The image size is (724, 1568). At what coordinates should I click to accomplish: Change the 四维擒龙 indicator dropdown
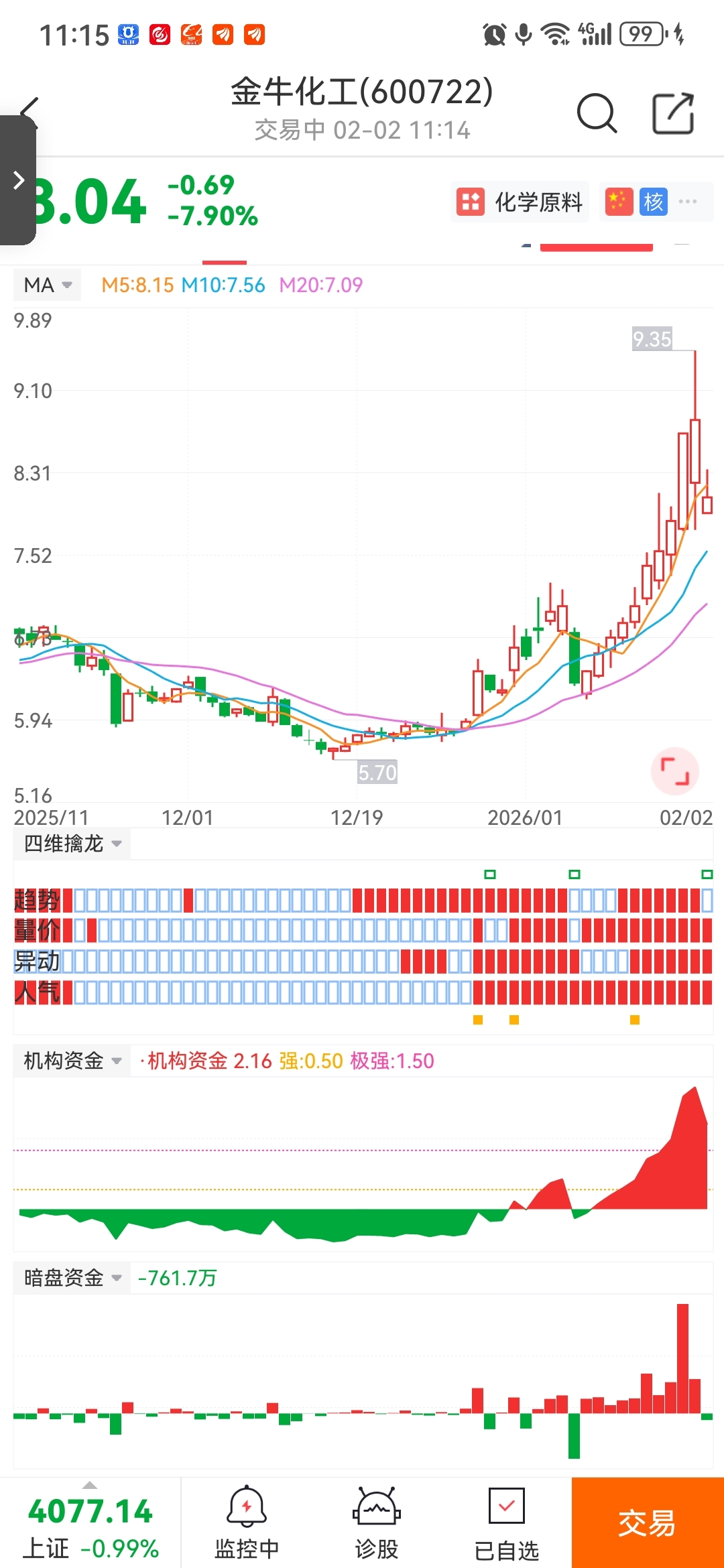click(72, 844)
